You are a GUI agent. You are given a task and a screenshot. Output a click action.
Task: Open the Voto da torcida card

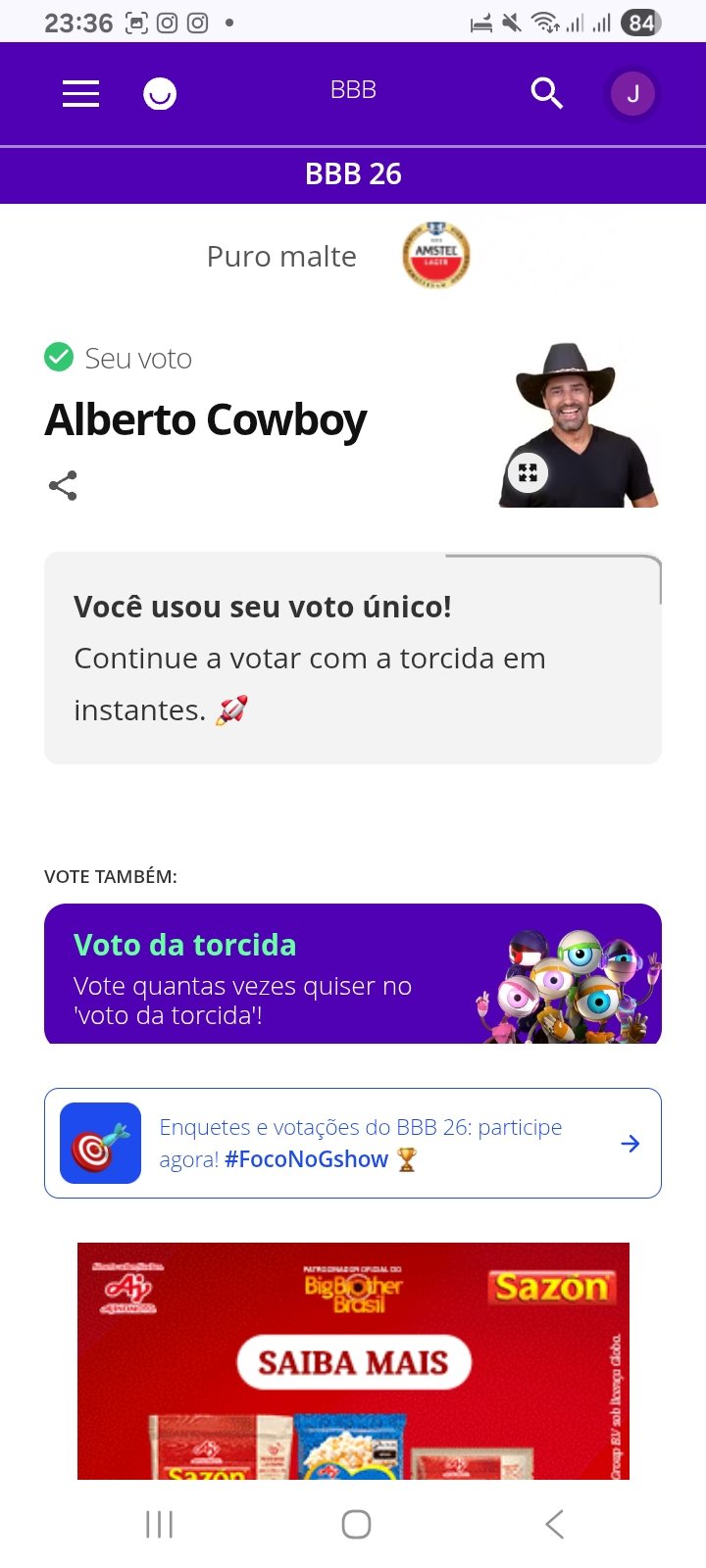353,973
